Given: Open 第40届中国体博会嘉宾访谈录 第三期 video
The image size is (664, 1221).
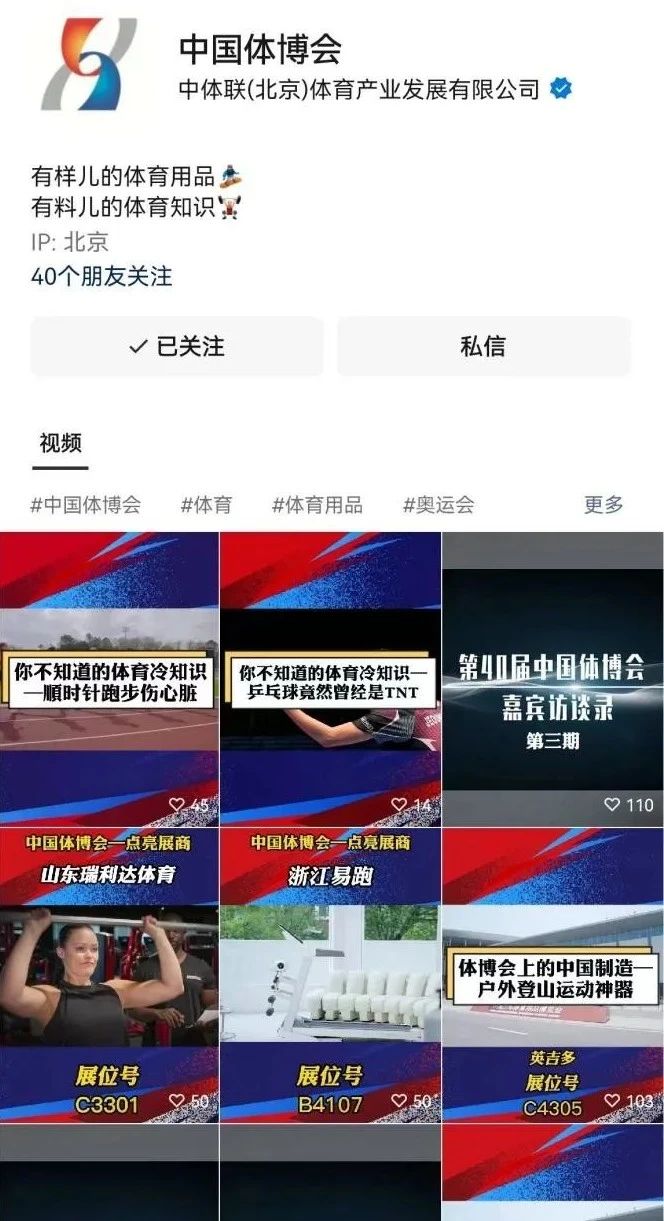Looking at the screenshot, I should point(552,680).
